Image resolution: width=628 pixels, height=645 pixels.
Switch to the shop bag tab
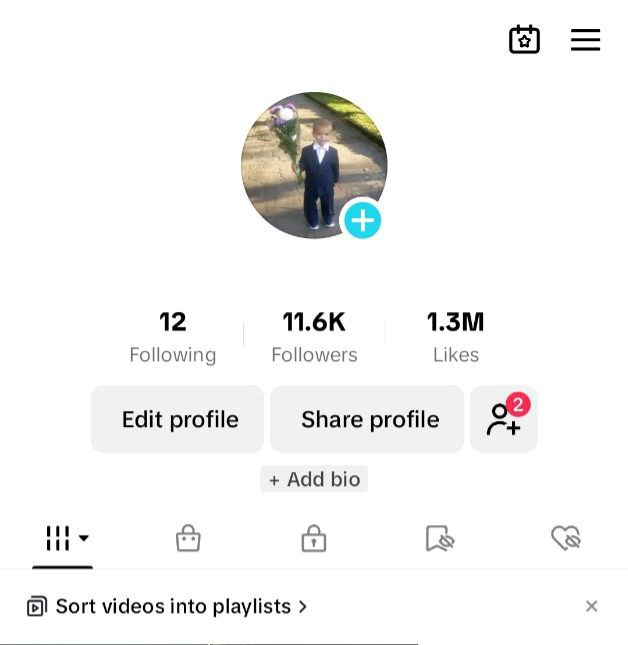point(188,539)
